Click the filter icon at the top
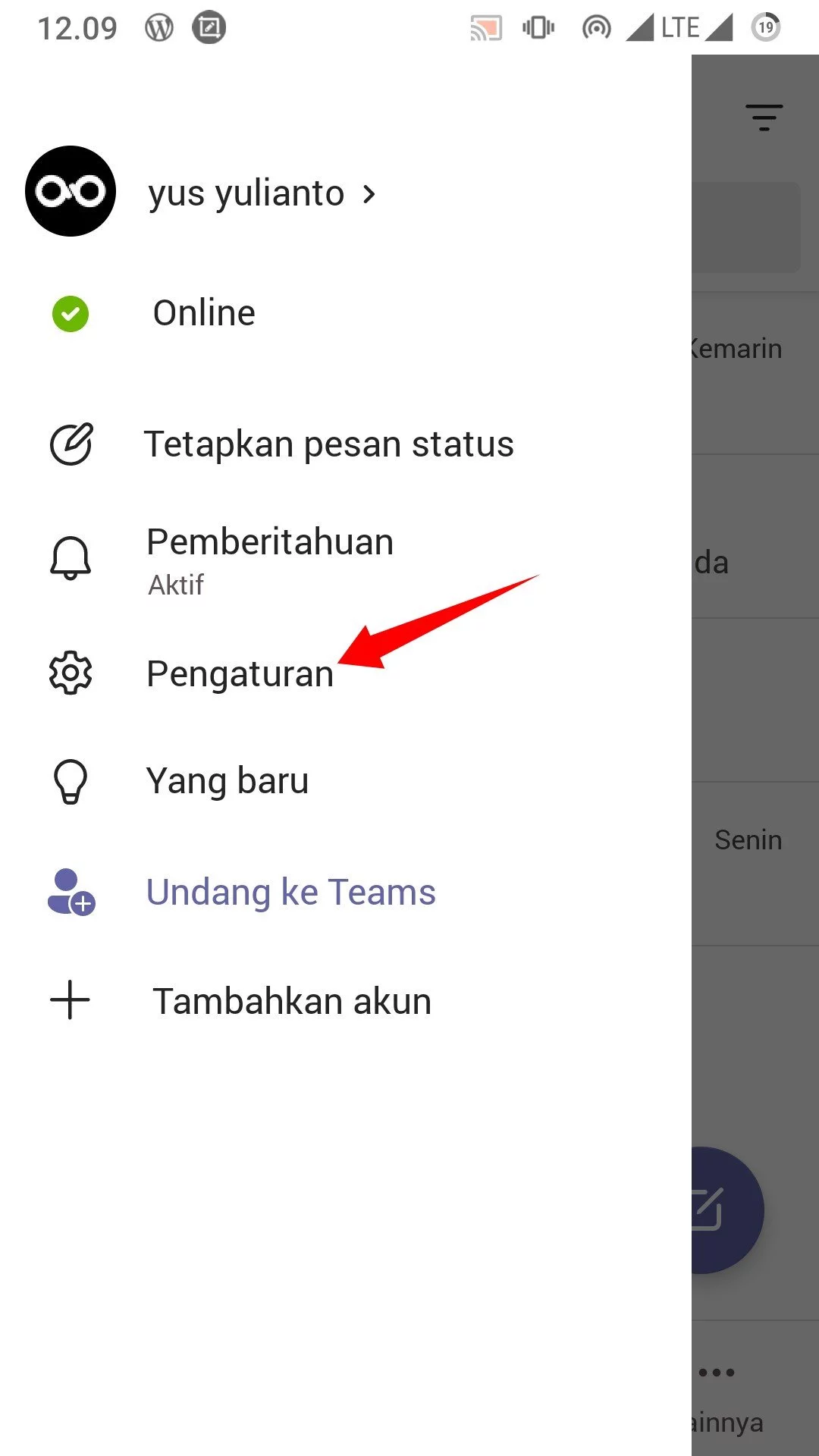819x1456 pixels. [x=764, y=116]
